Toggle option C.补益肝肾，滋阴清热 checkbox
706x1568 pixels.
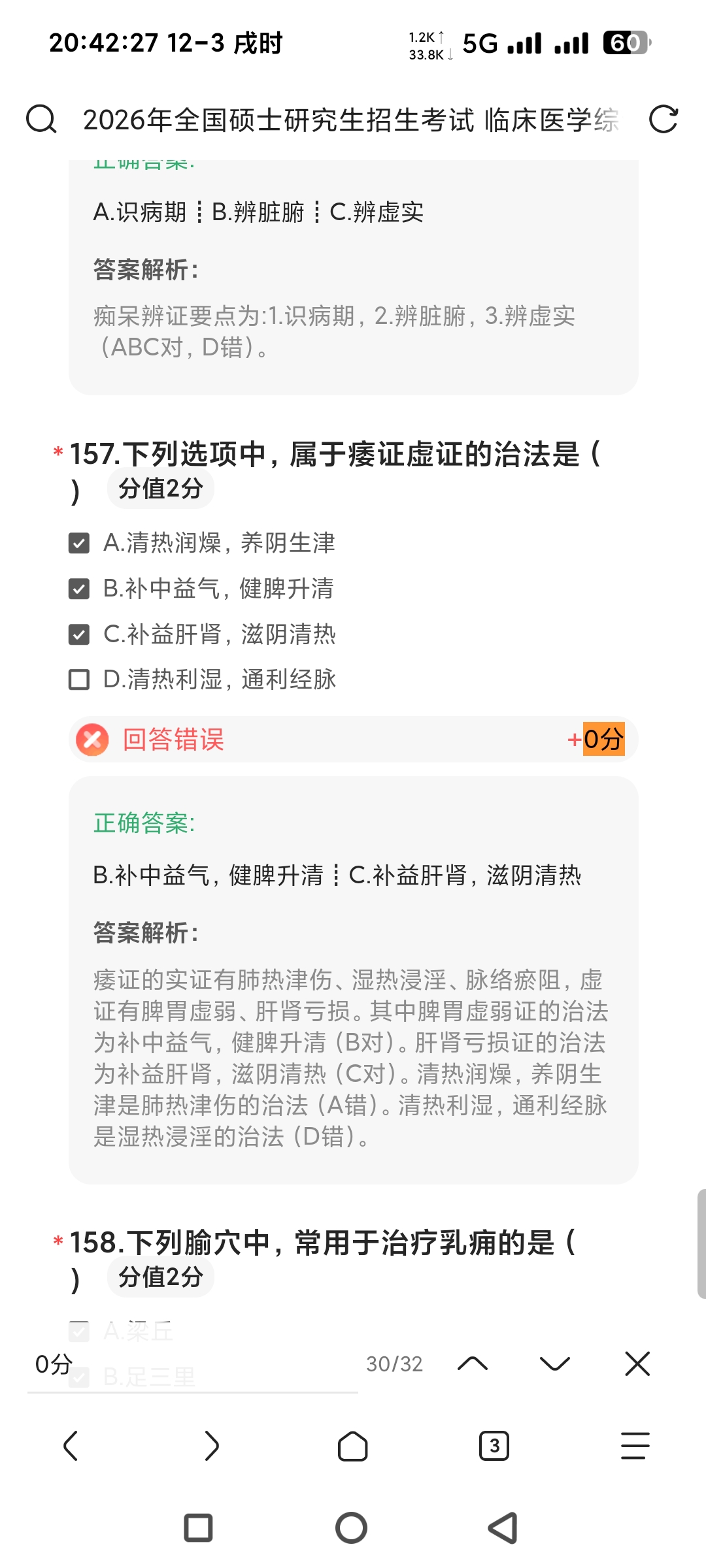[x=79, y=634]
